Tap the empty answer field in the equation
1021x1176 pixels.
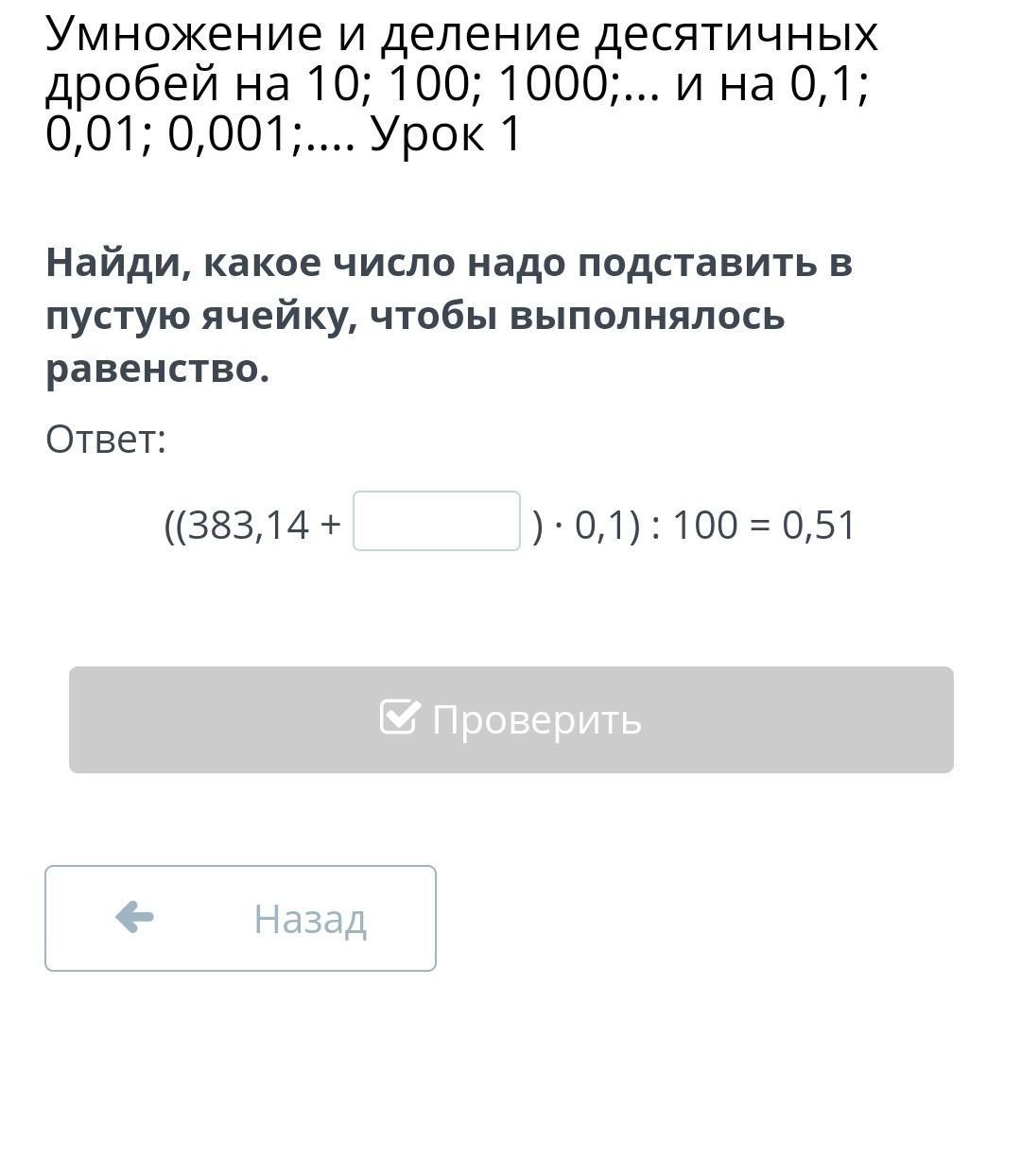click(436, 521)
